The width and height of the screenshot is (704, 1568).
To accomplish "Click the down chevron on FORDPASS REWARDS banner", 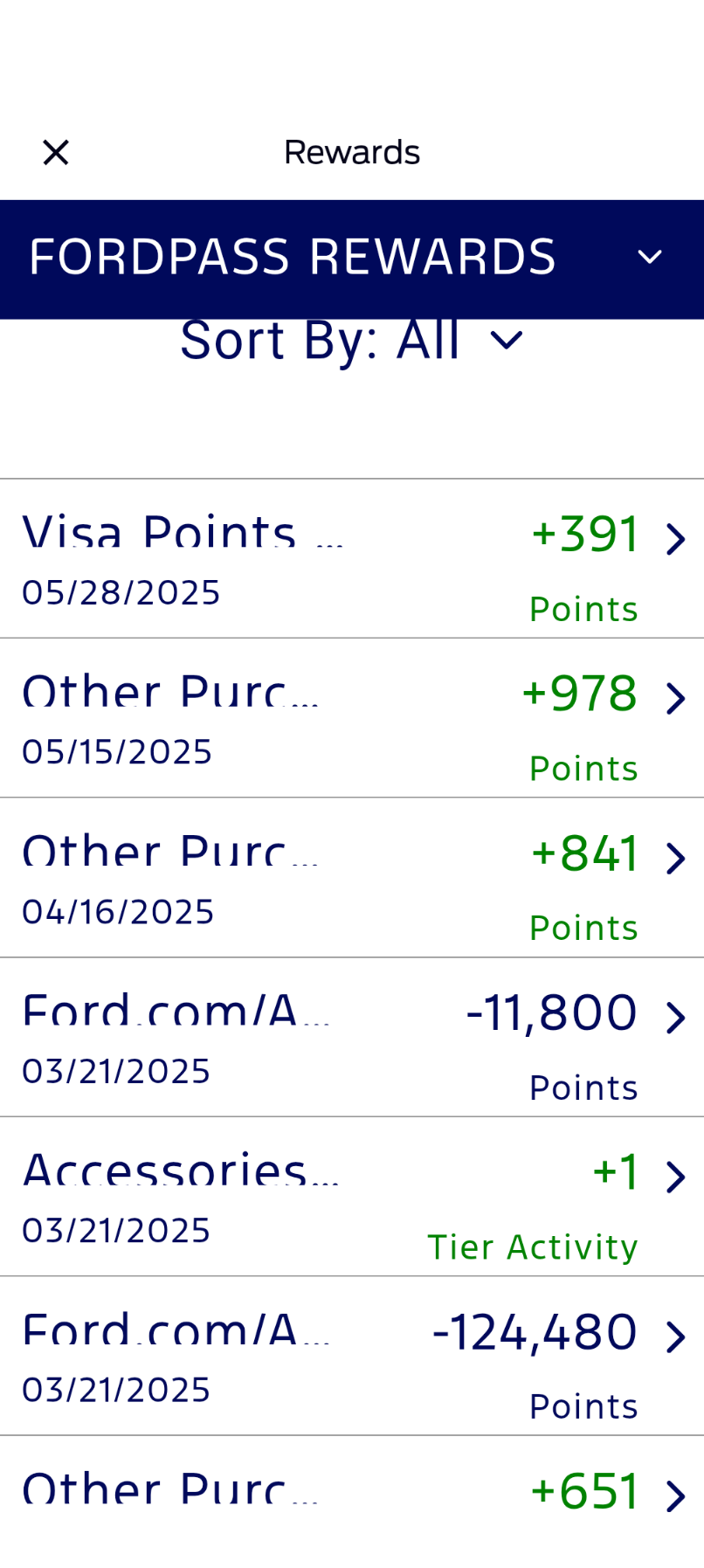I will (650, 257).
